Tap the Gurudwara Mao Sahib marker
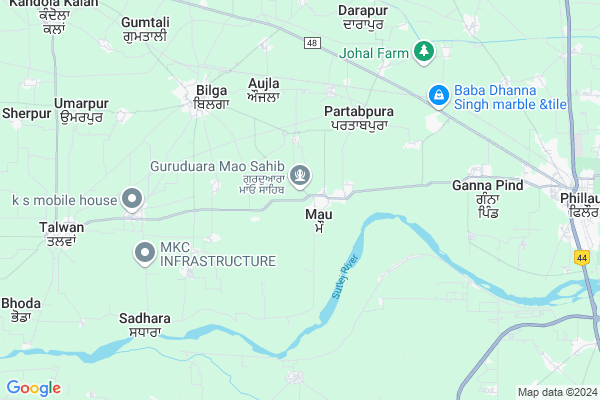Screen dimensions: 600x400 click(300, 175)
